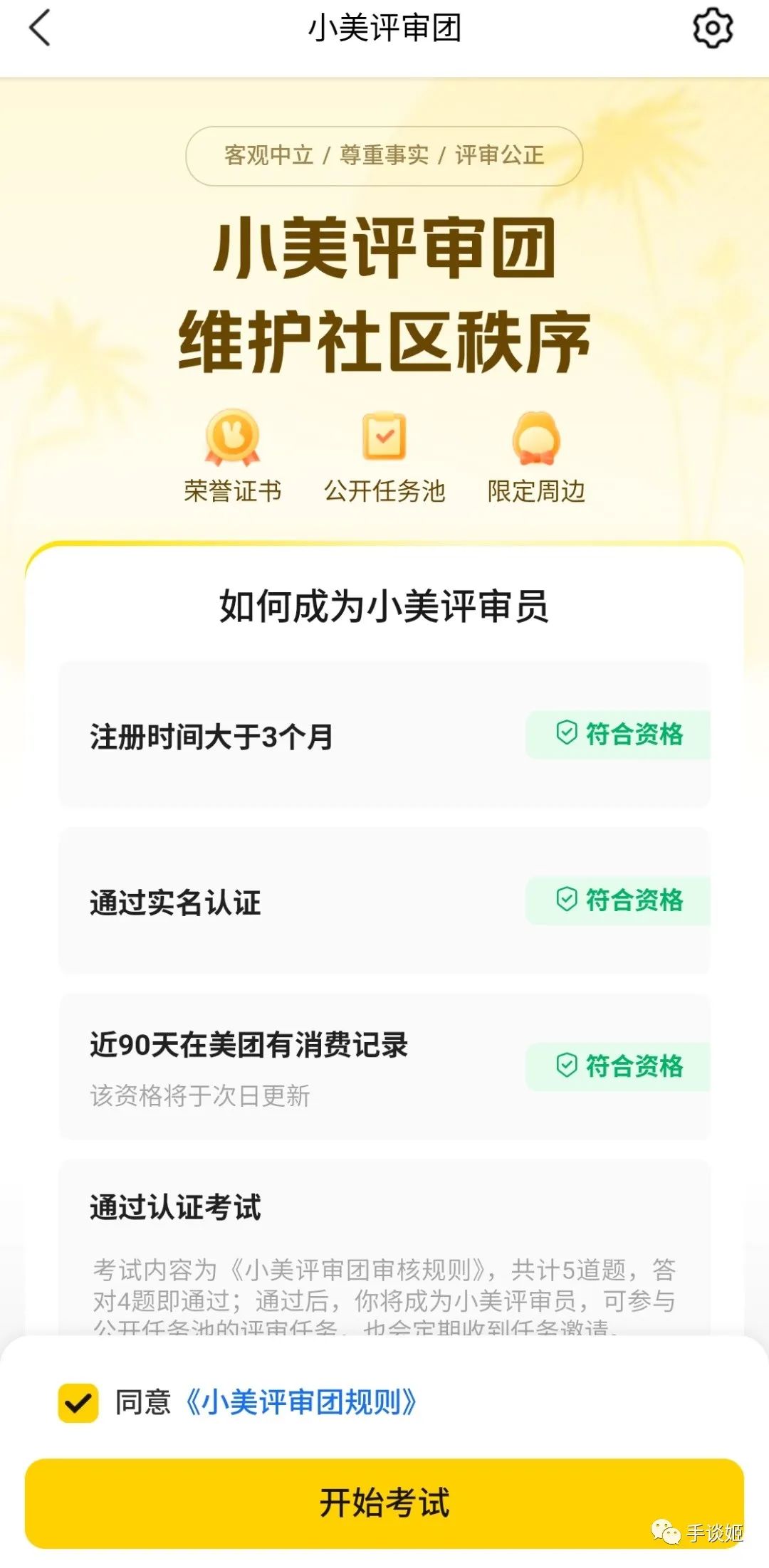Viewport: 769px width, 1568px height.
Task: Go back from 小美评审团 page
Action: (40, 28)
